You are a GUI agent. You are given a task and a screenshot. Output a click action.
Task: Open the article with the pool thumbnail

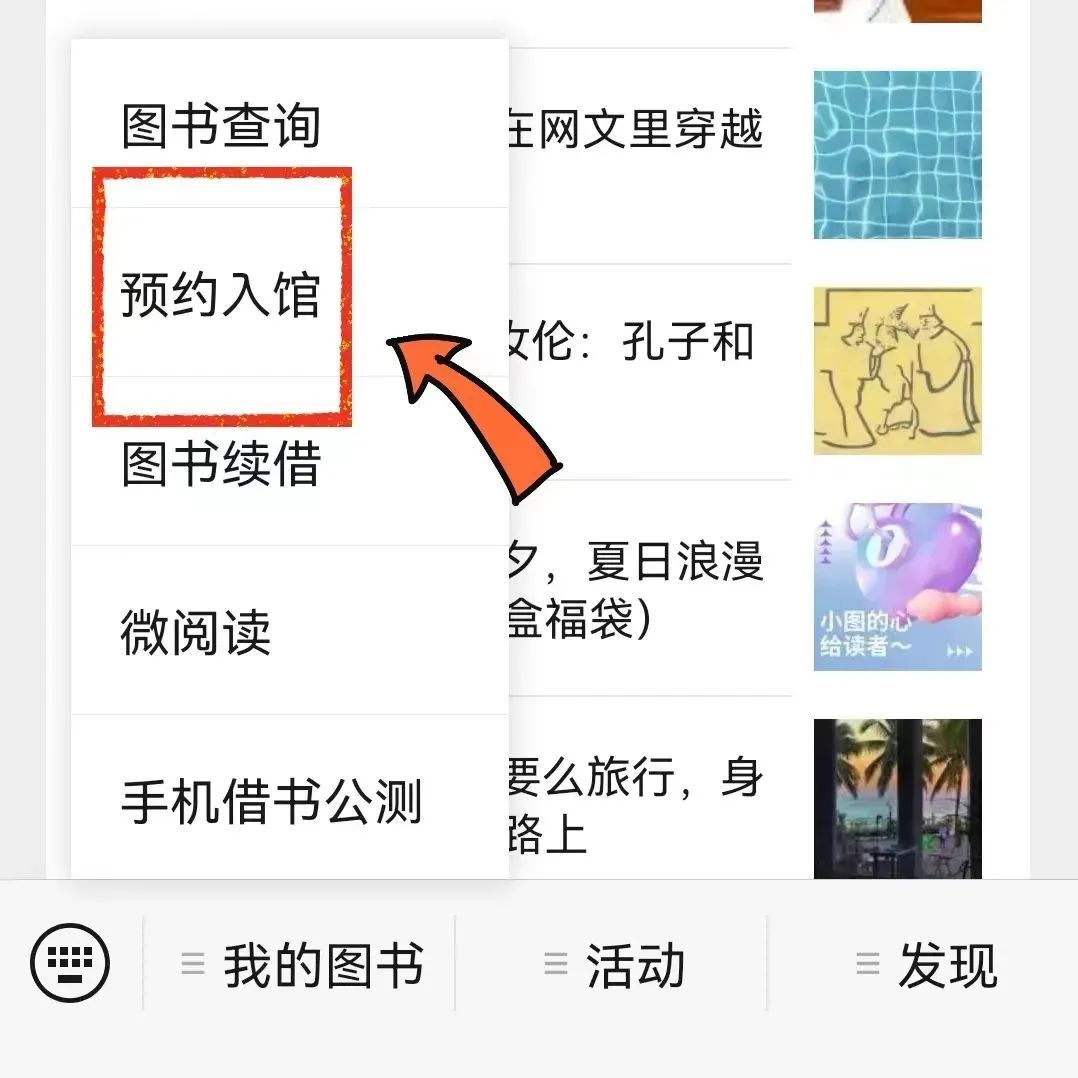pyautogui.click(x=897, y=155)
